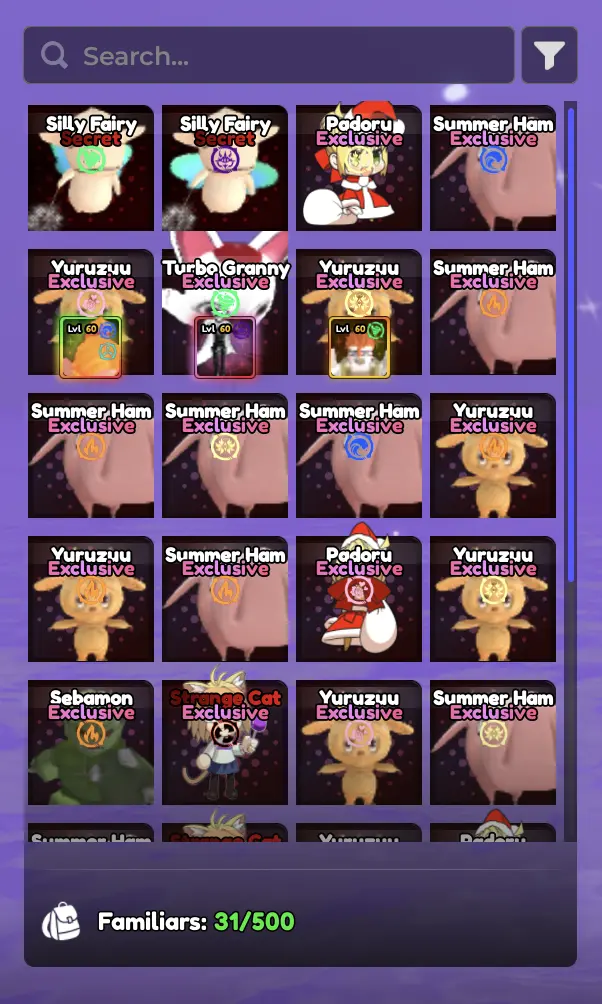Image resolution: width=602 pixels, height=1004 pixels.
Task: Tap the Search field
Action: (x=268, y=56)
